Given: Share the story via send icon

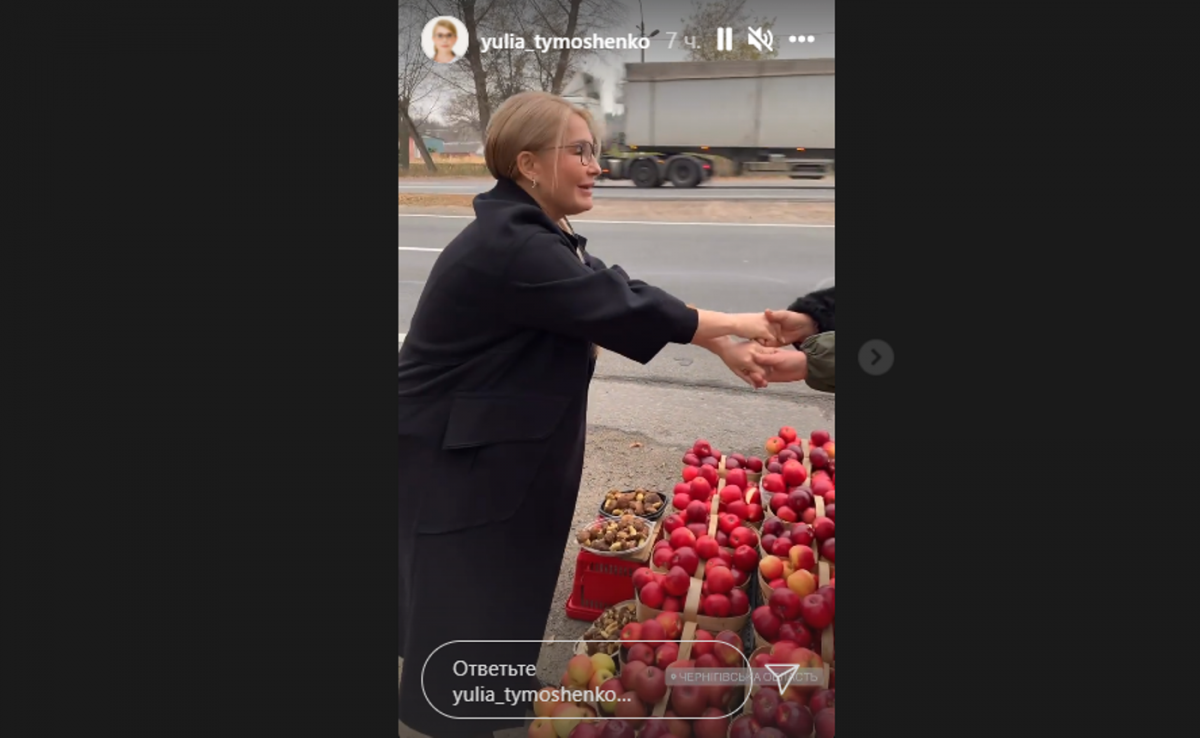Looking at the screenshot, I should [781, 679].
